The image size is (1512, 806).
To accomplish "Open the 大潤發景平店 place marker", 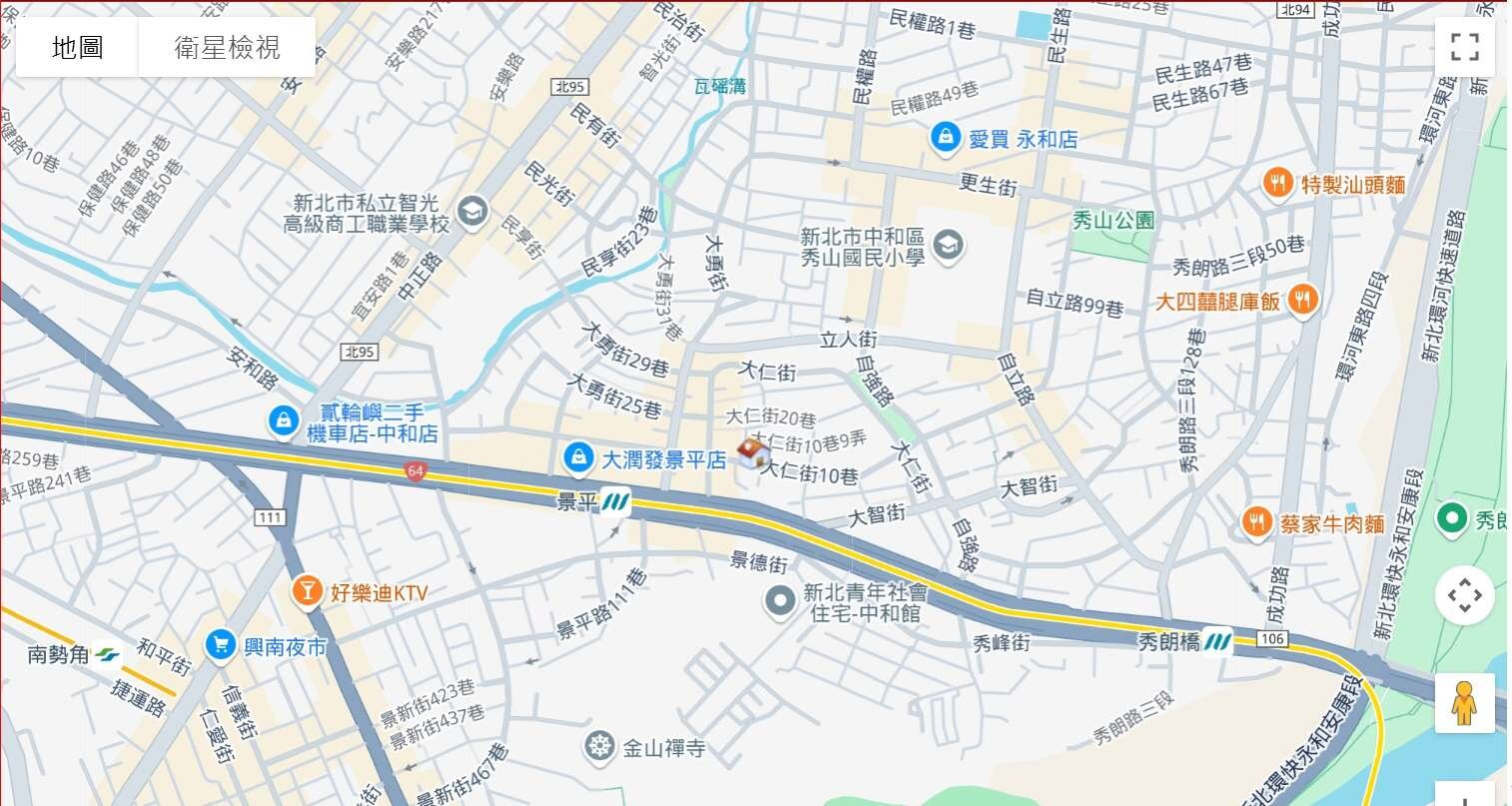I will 577,458.
